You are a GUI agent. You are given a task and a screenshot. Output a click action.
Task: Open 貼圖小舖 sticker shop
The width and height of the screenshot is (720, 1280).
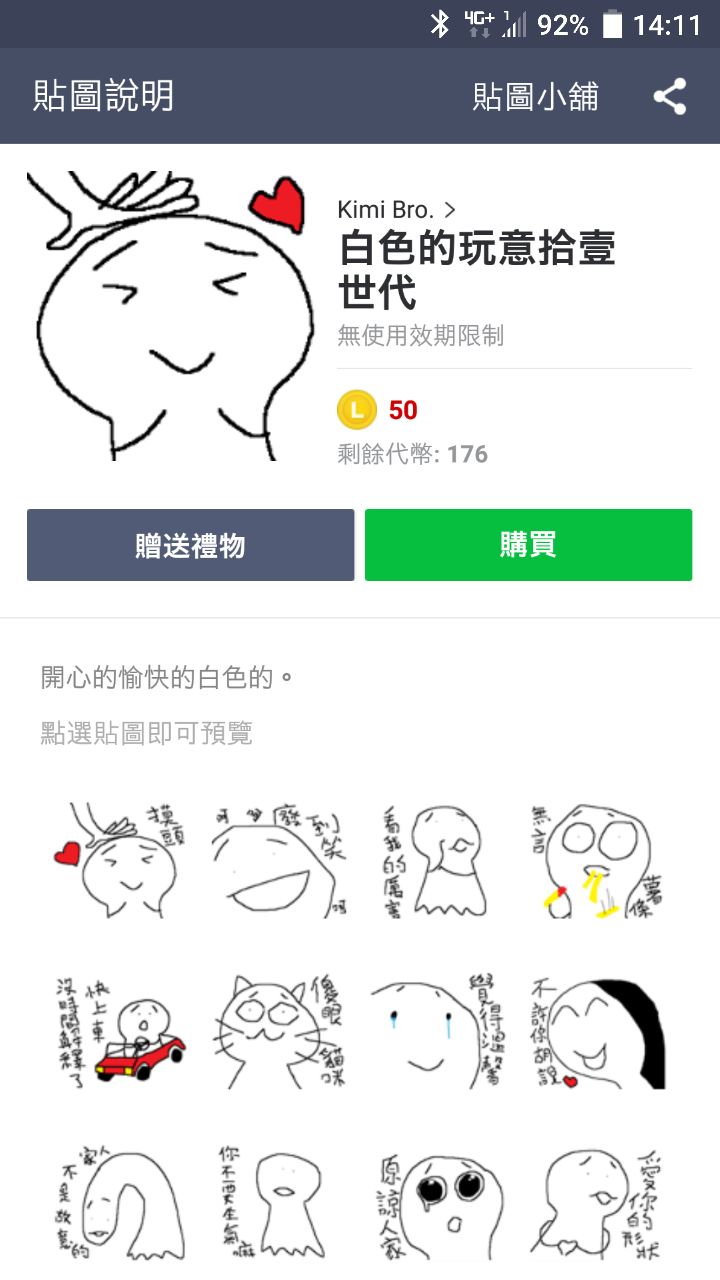tap(535, 97)
